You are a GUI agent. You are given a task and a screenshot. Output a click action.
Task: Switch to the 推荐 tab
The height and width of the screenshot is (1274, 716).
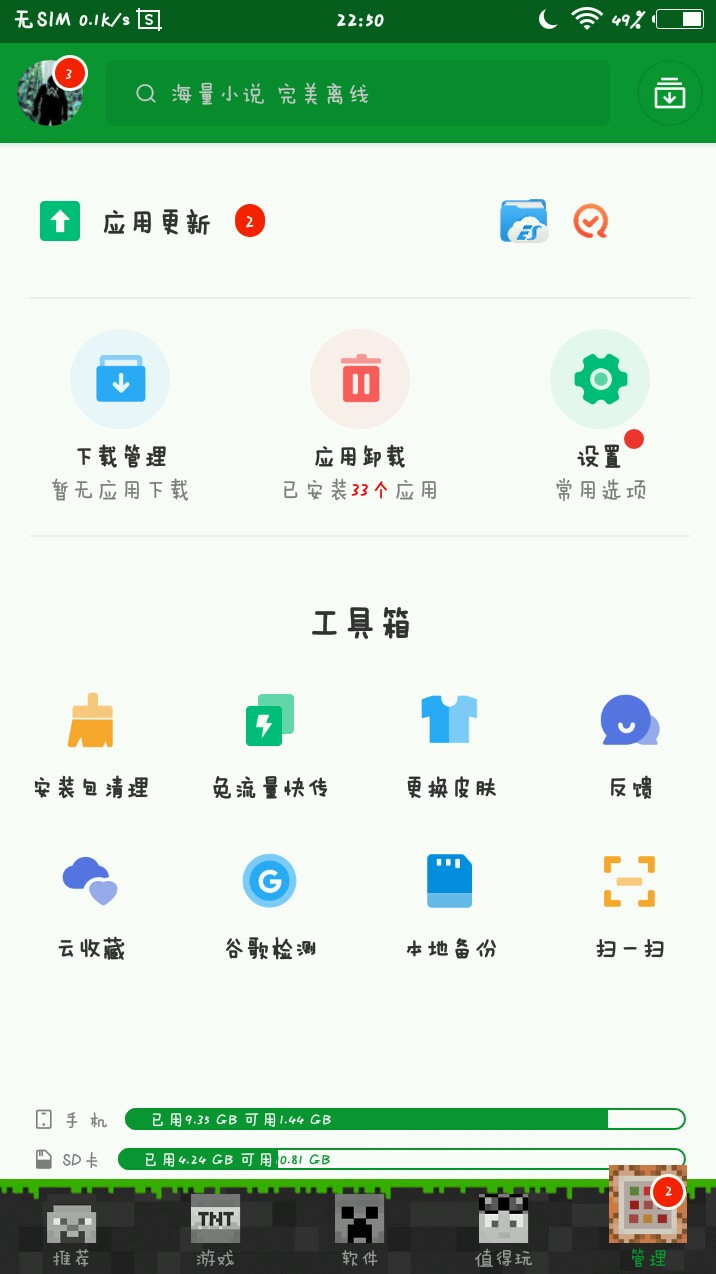[72, 1230]
